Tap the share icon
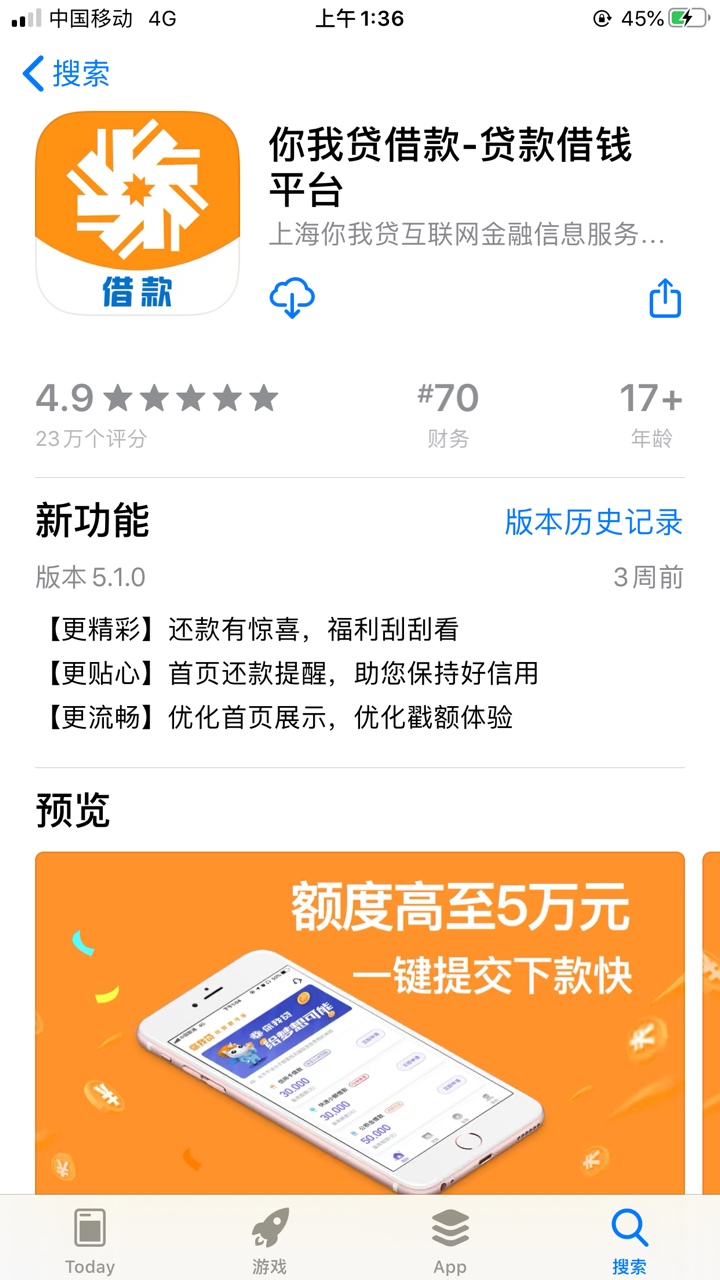 tap(666, 297)
